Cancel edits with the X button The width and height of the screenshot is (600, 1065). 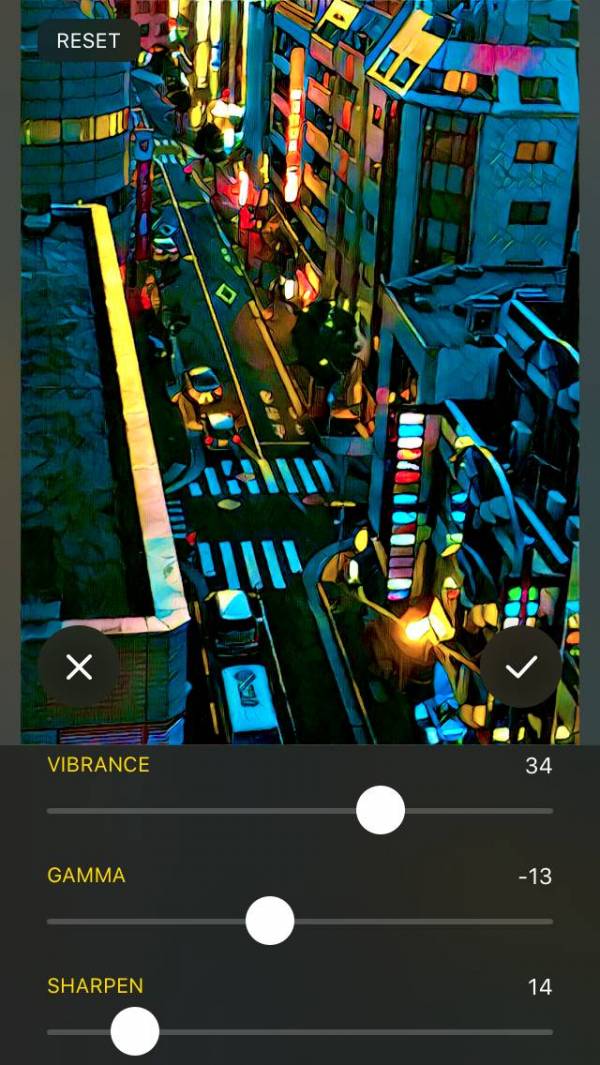pyautogui.click(x=79, y=667)
